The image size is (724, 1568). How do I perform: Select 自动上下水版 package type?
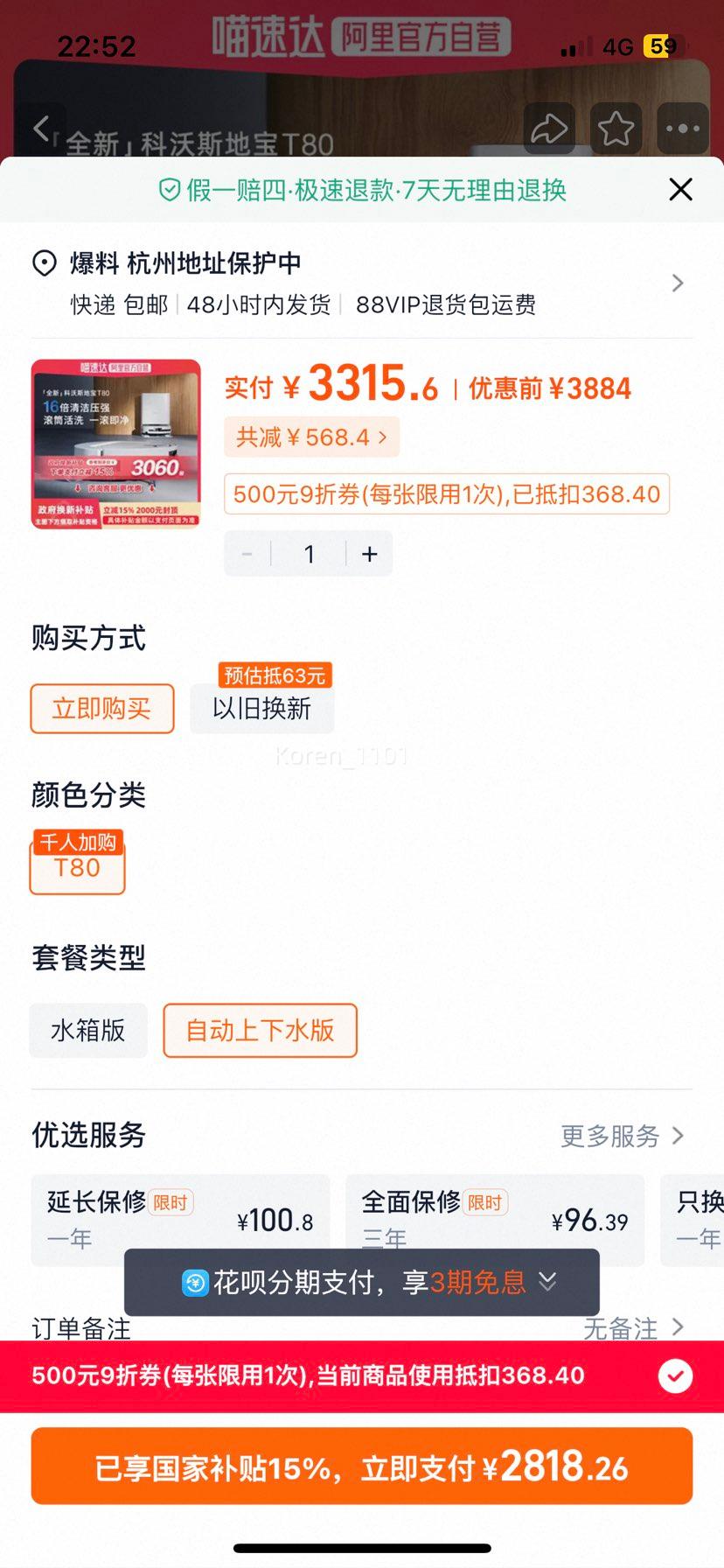click(261, 1031)
